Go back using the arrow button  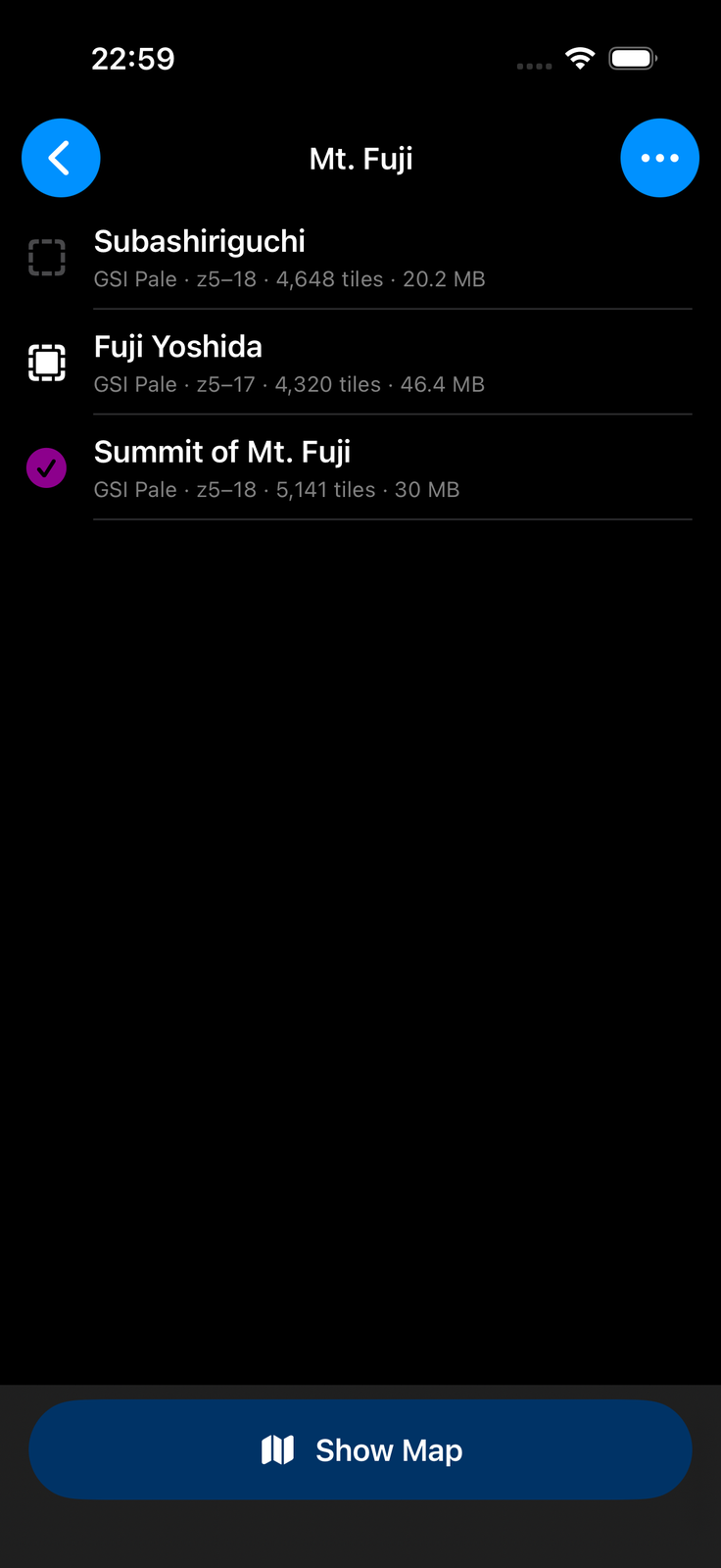pos(61,158)
